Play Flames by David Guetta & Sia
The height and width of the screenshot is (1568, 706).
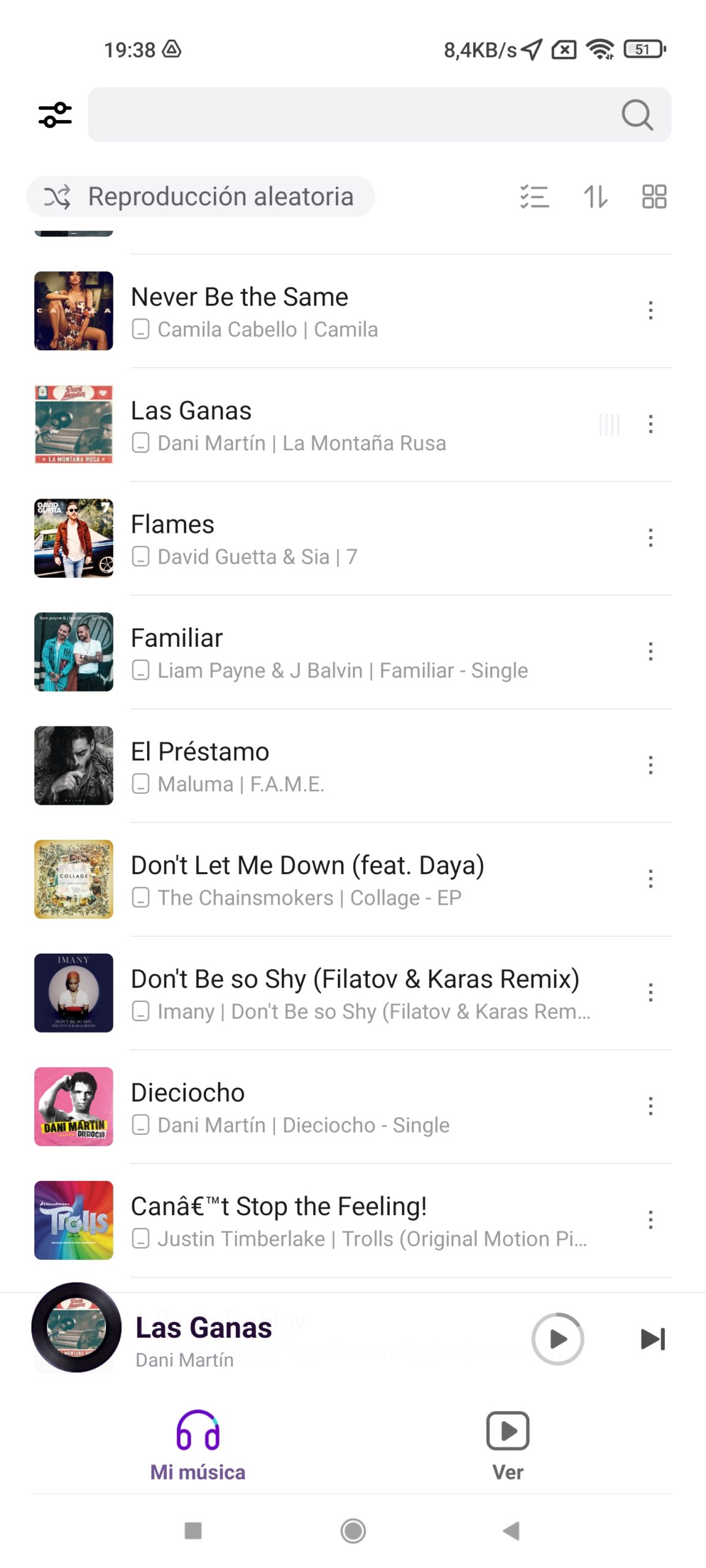[x=352, y=538]
